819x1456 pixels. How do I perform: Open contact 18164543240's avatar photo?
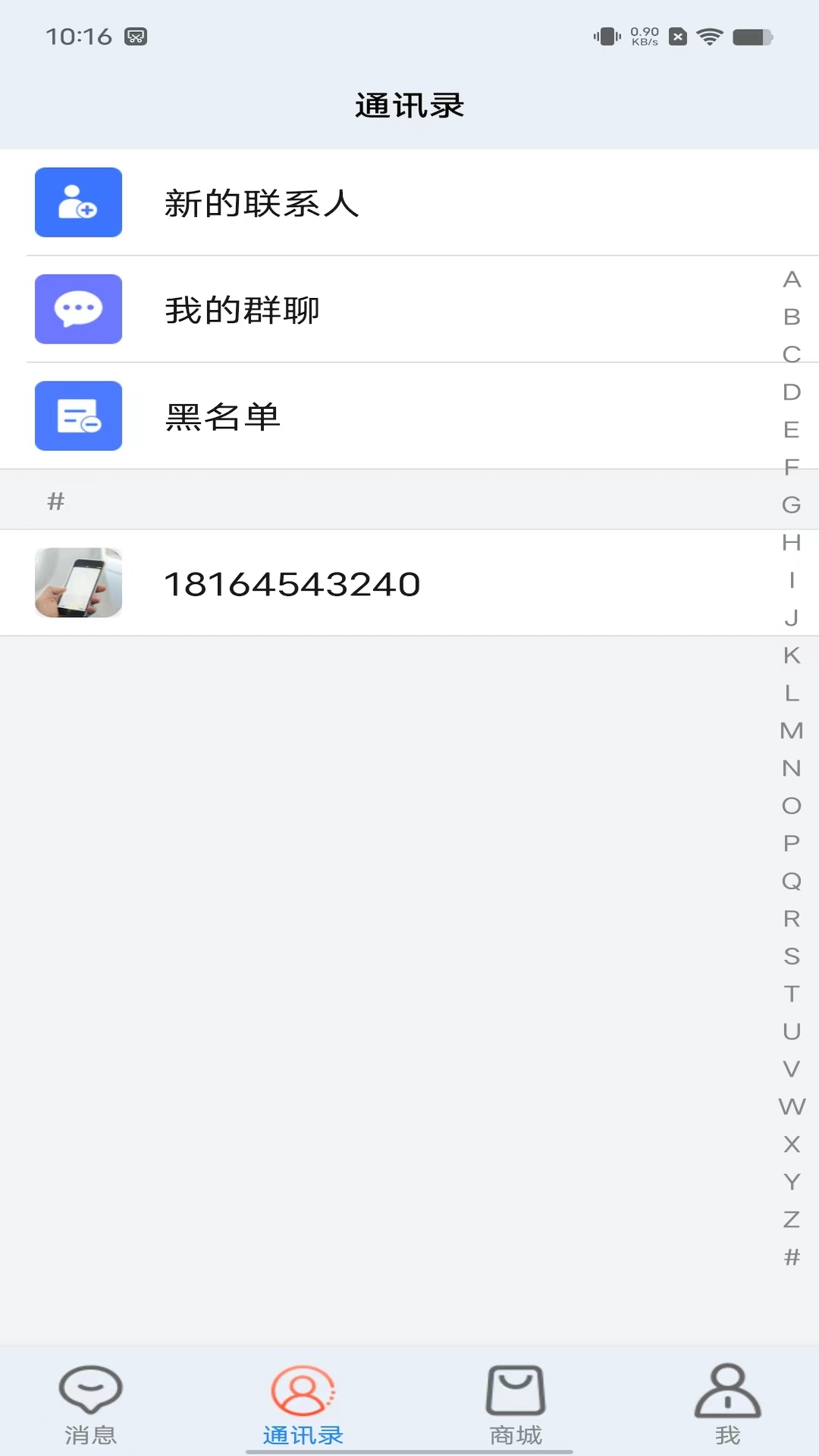point(78,582)
